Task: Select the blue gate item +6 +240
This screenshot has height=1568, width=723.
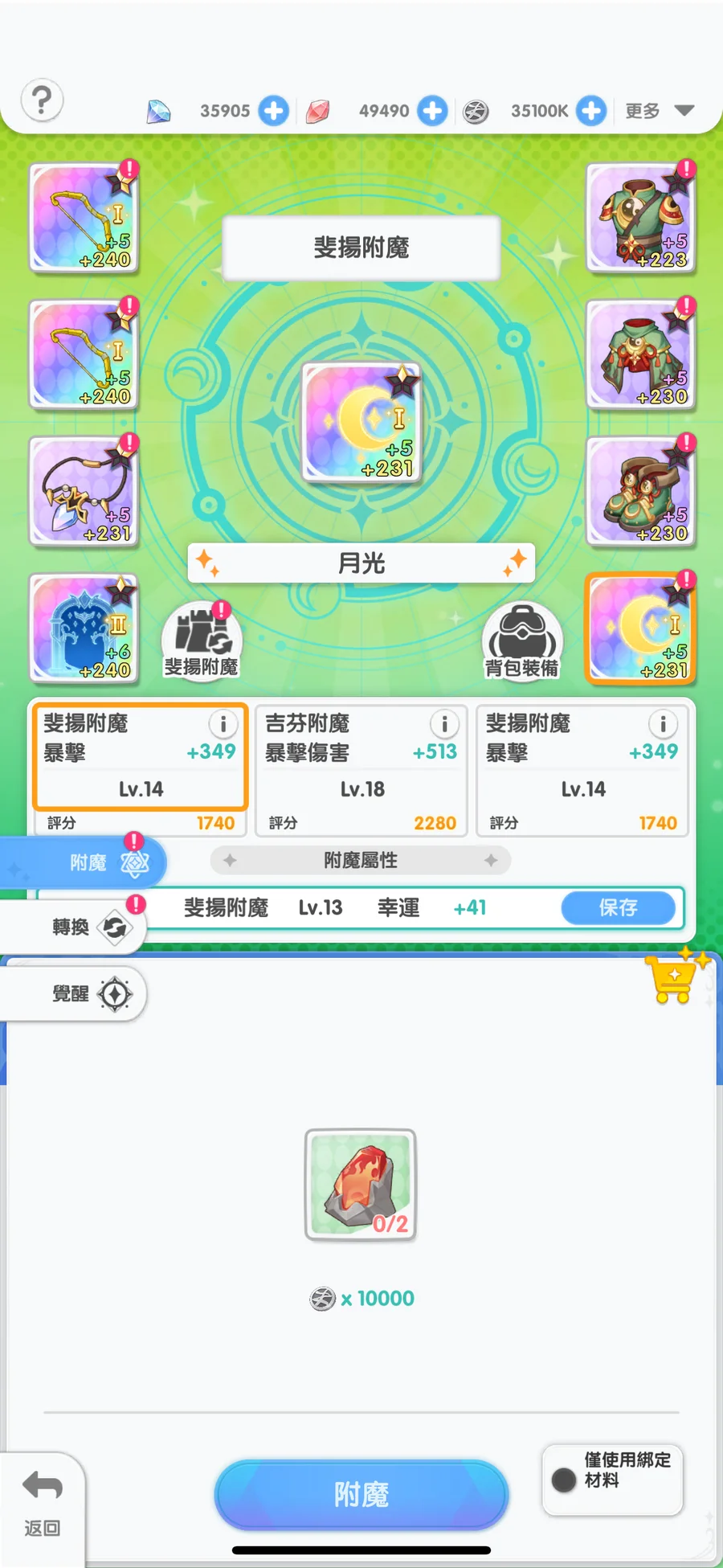Action: [84, 628]
